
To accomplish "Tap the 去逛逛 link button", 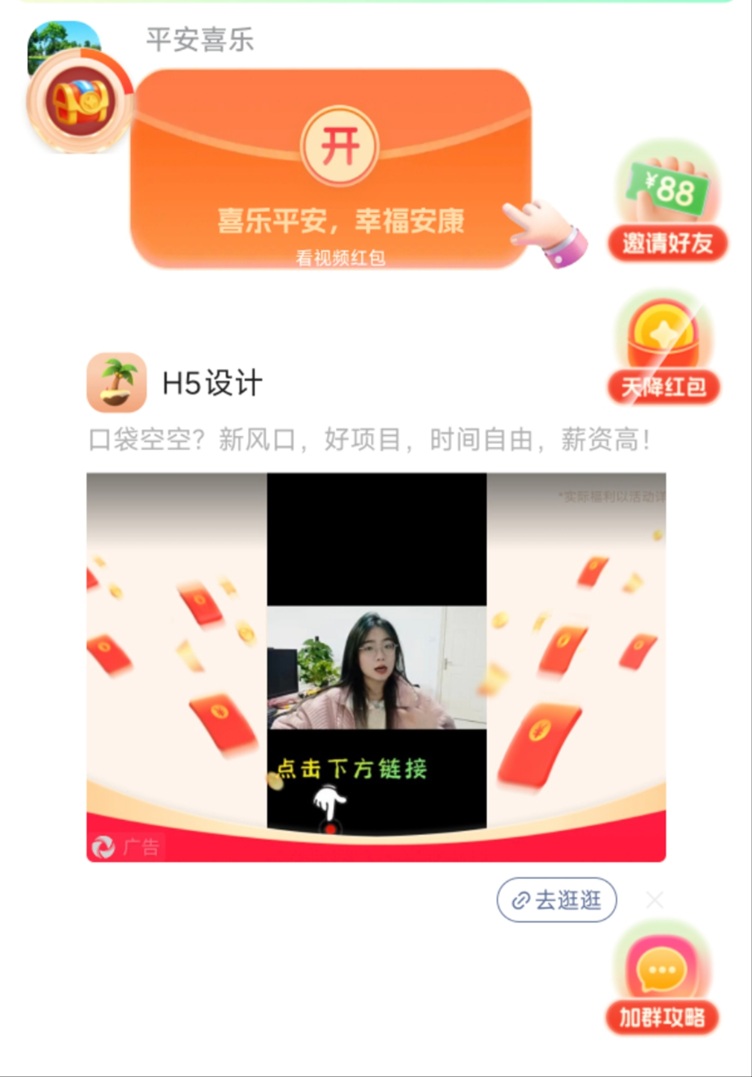I will pos(557,900).
